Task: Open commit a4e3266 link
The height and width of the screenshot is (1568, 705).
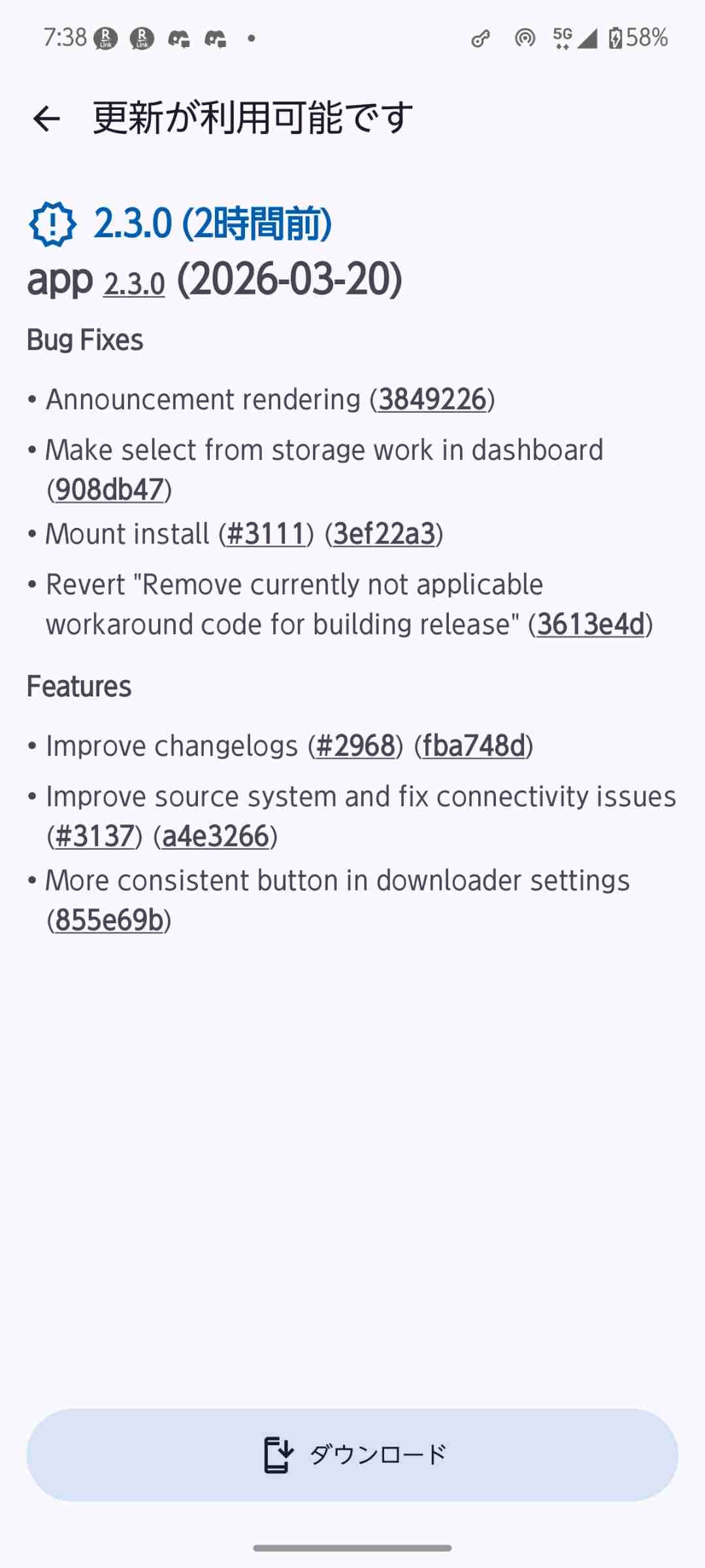Action: click(216, 836)
